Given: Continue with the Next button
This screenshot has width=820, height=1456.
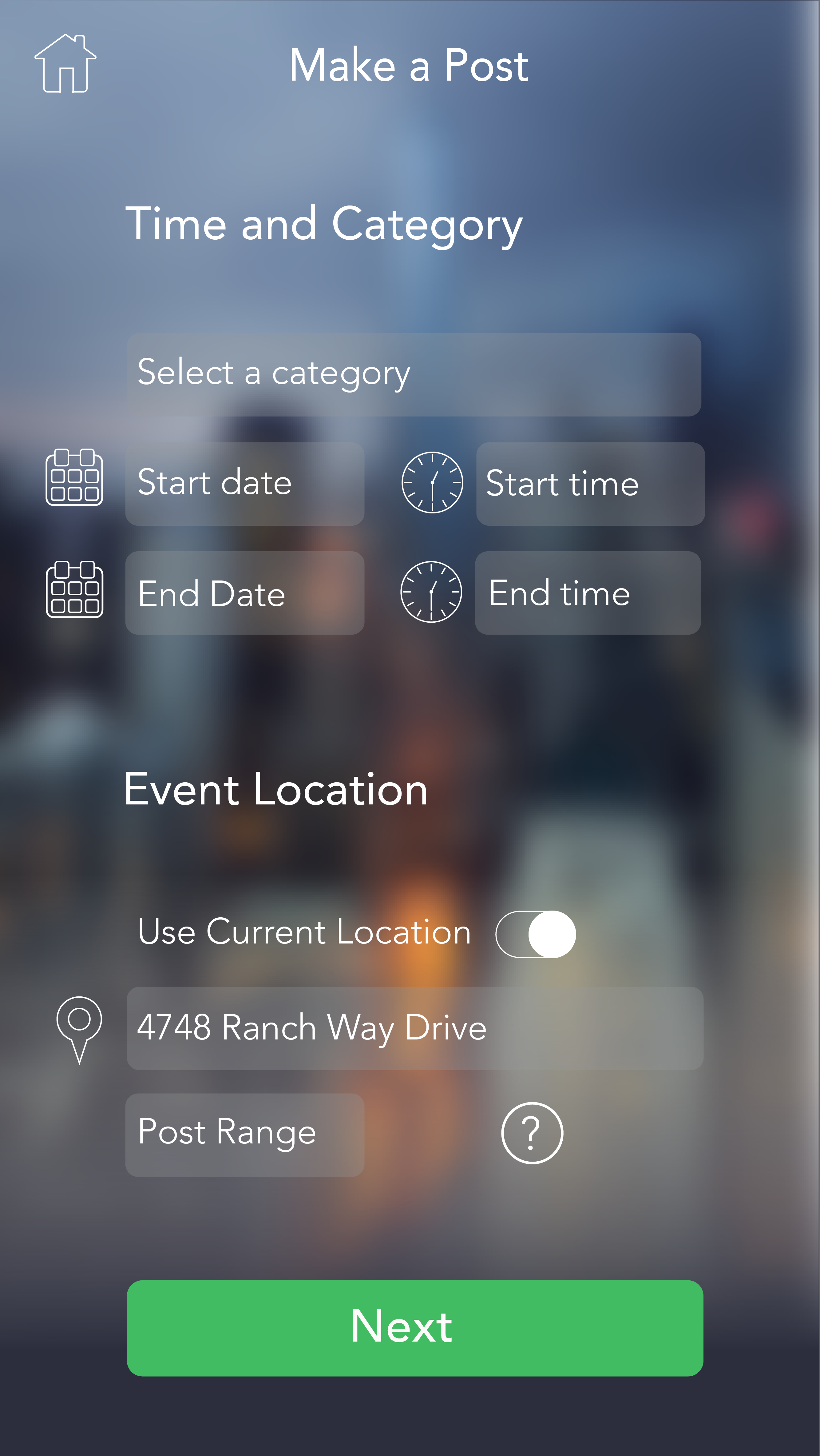Looking at the screenshot, I should click(x=415, y=1328).
